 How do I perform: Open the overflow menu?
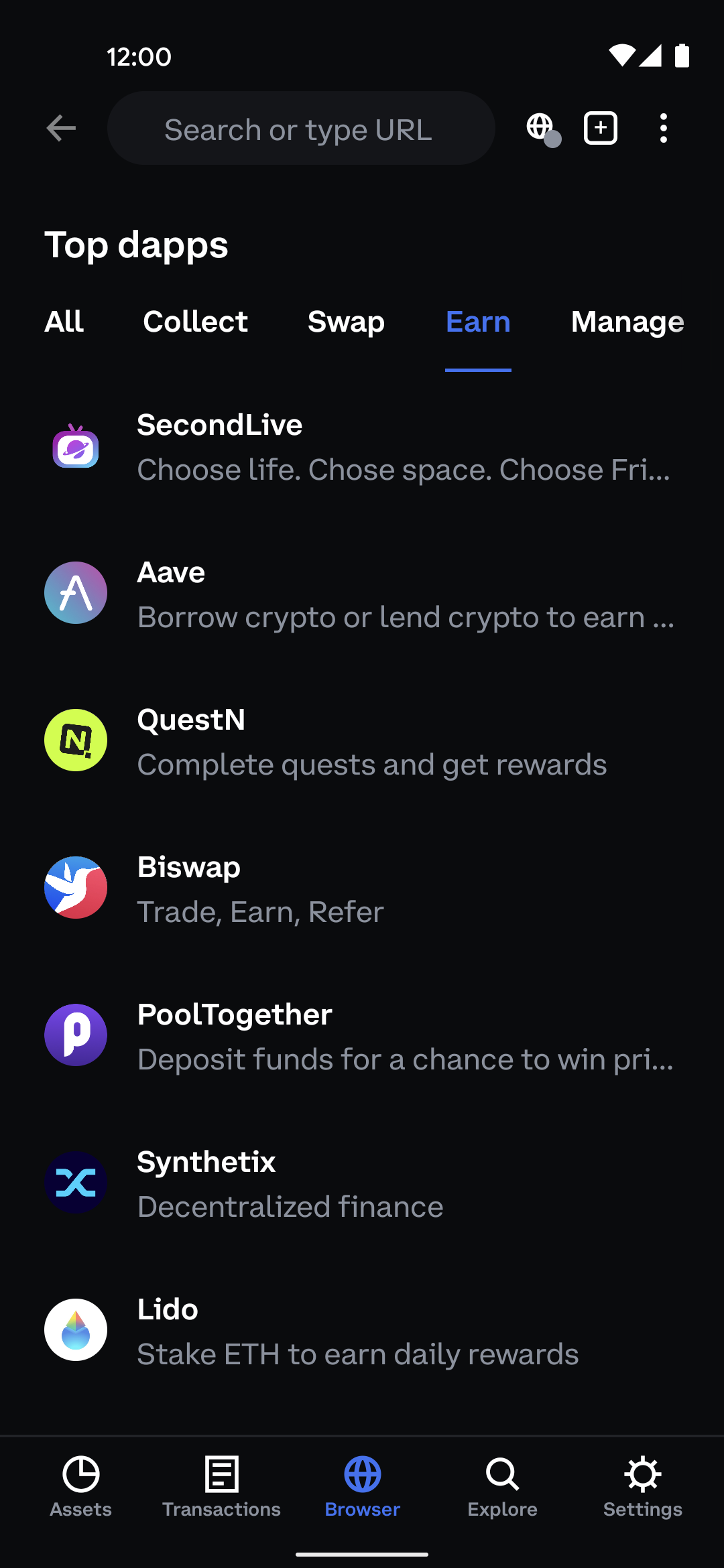tap(664, 128)
